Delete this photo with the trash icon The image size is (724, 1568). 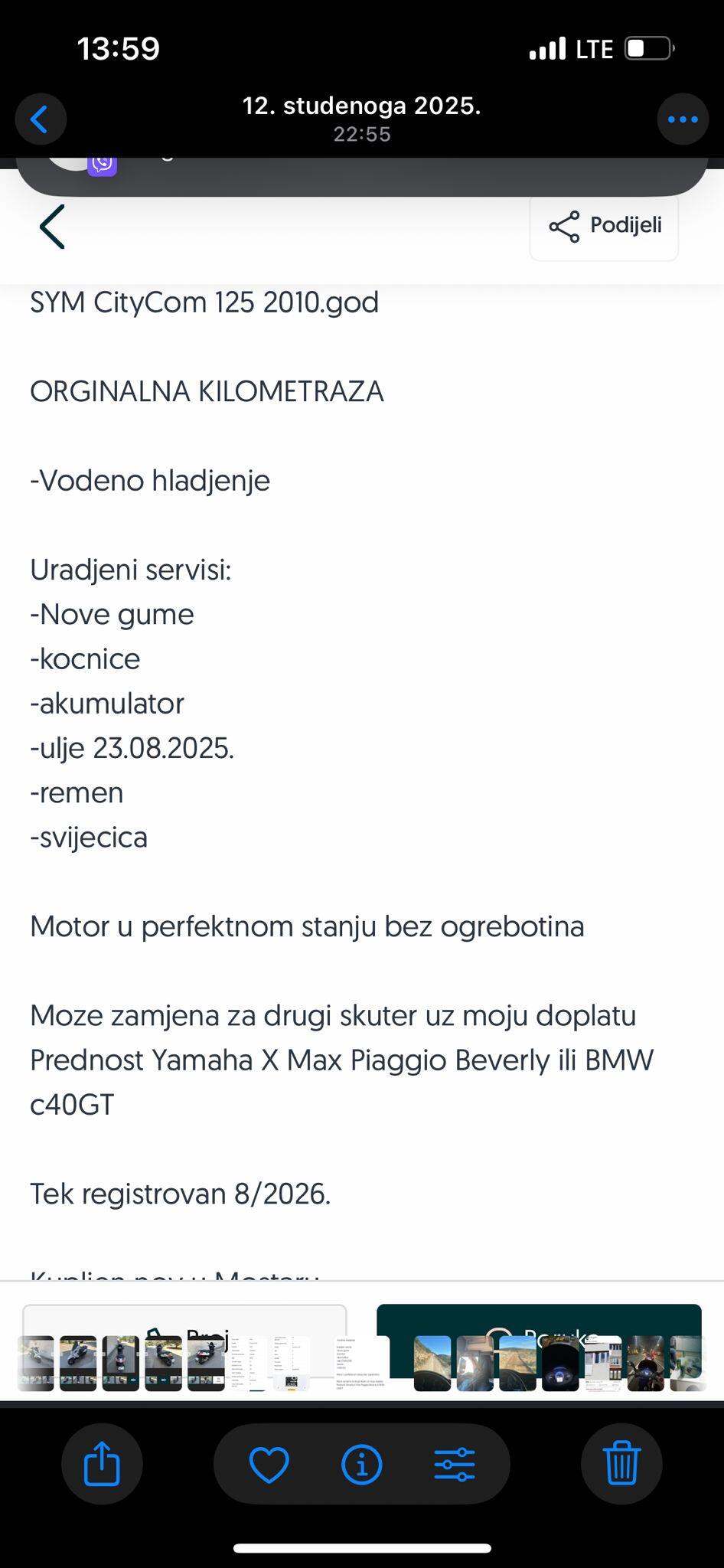(x=621, y=1465)
